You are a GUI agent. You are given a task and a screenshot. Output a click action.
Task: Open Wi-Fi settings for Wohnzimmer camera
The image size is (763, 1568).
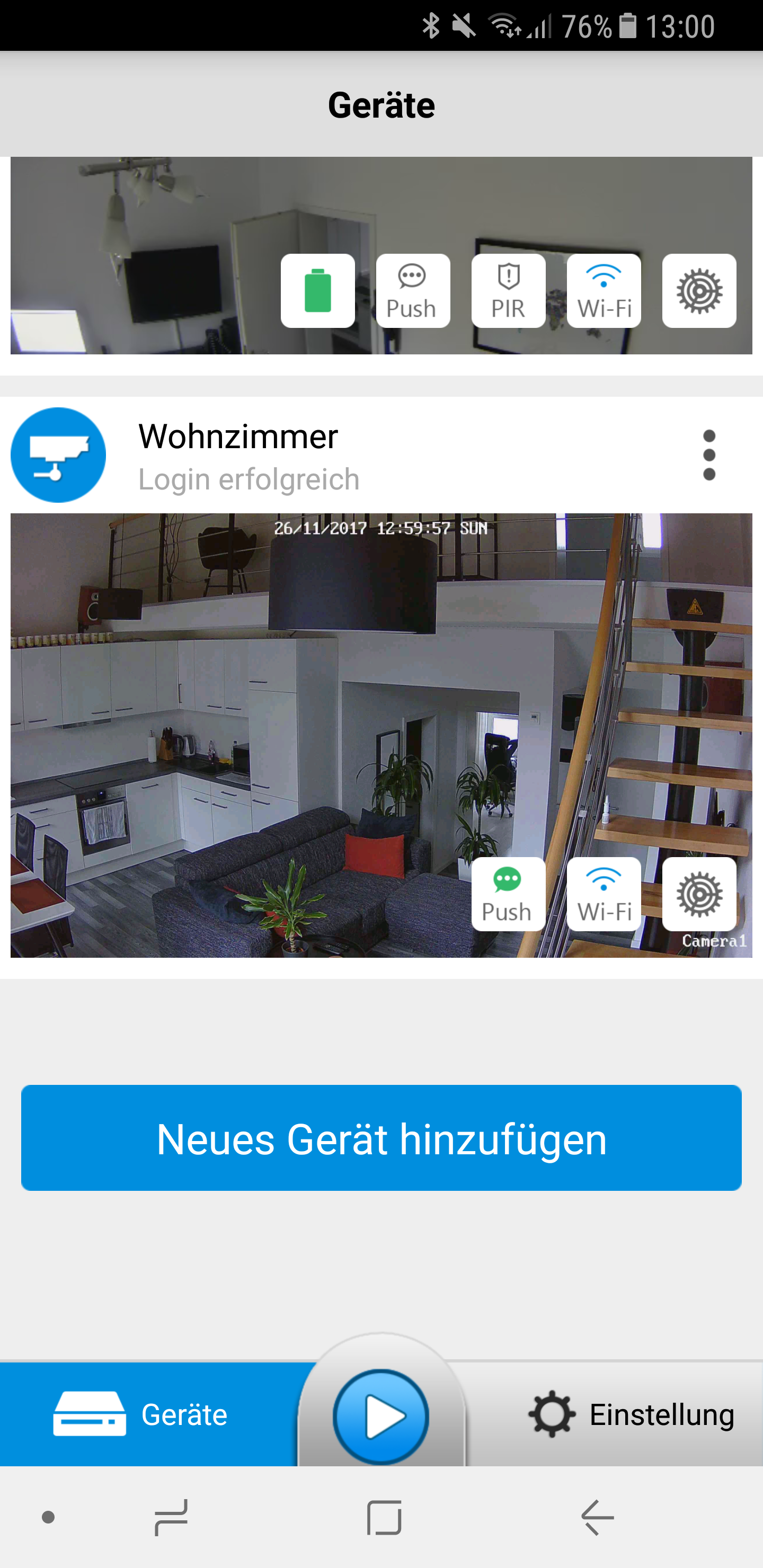click(604, 894)
